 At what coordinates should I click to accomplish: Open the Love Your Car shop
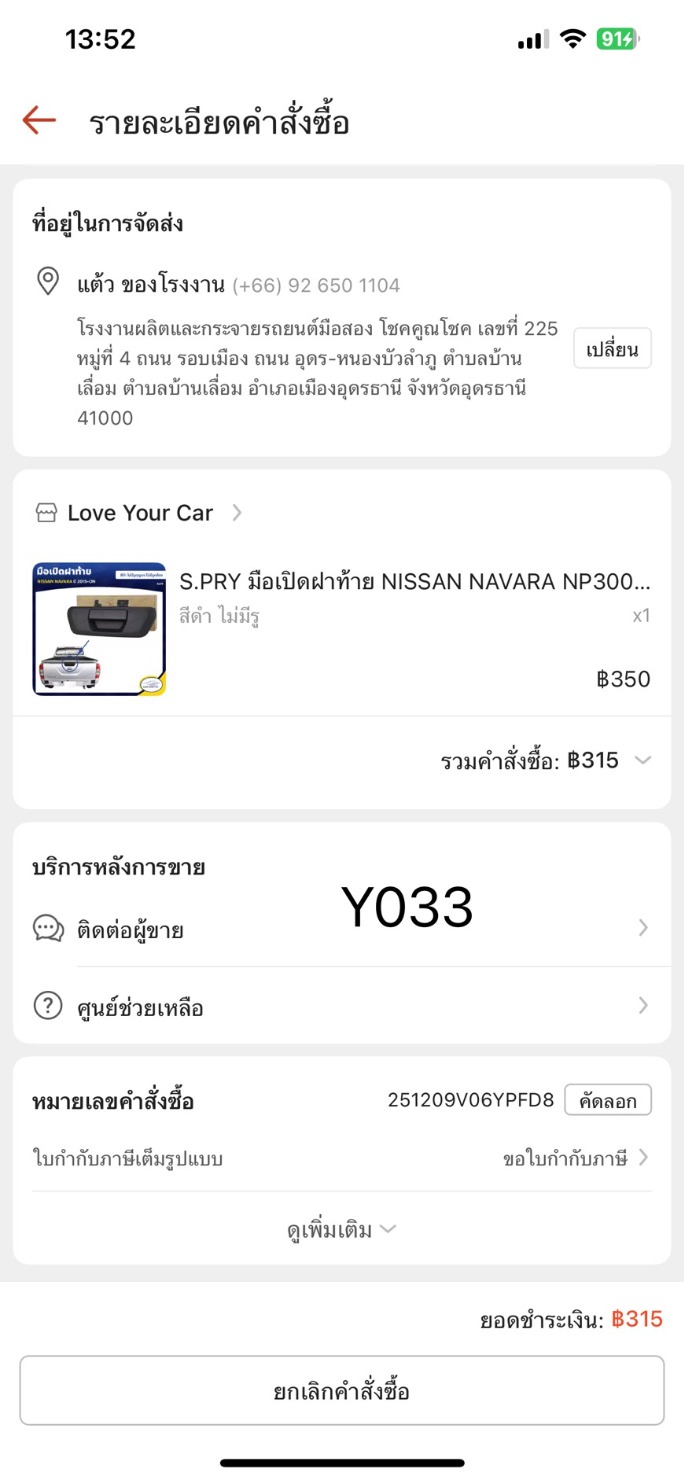(x=140, y=513)
